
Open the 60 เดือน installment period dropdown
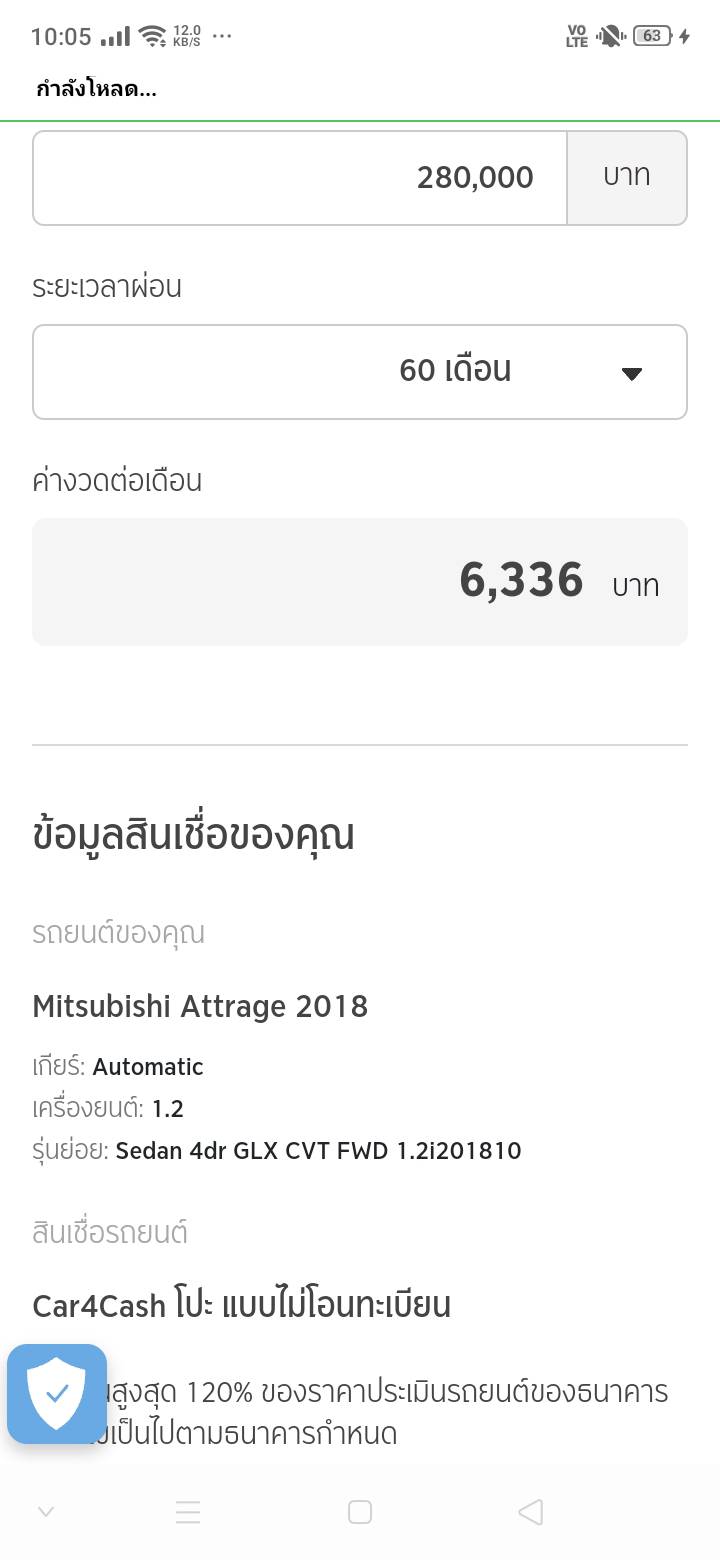click(360, 372)
